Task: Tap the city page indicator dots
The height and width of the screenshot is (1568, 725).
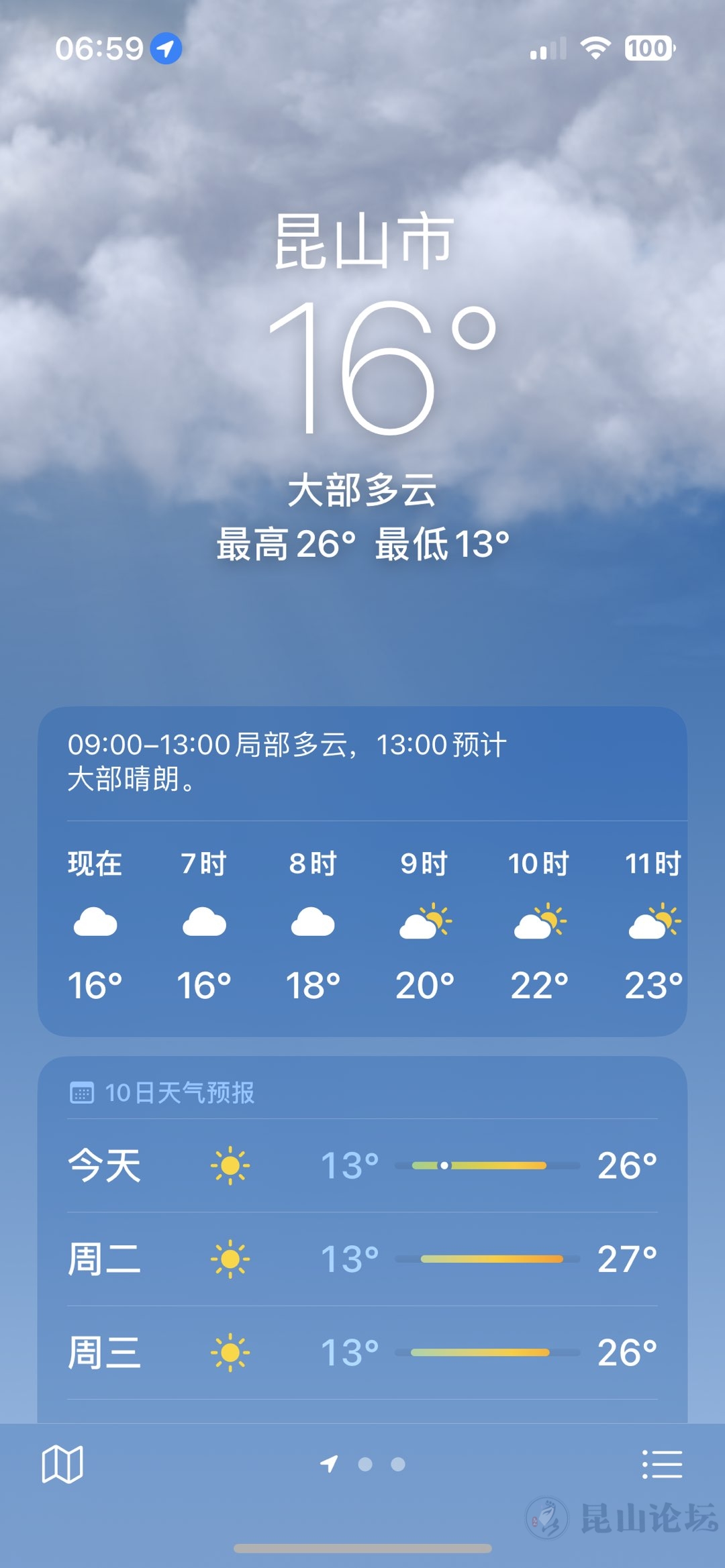Action: (x=364, y=1464)
